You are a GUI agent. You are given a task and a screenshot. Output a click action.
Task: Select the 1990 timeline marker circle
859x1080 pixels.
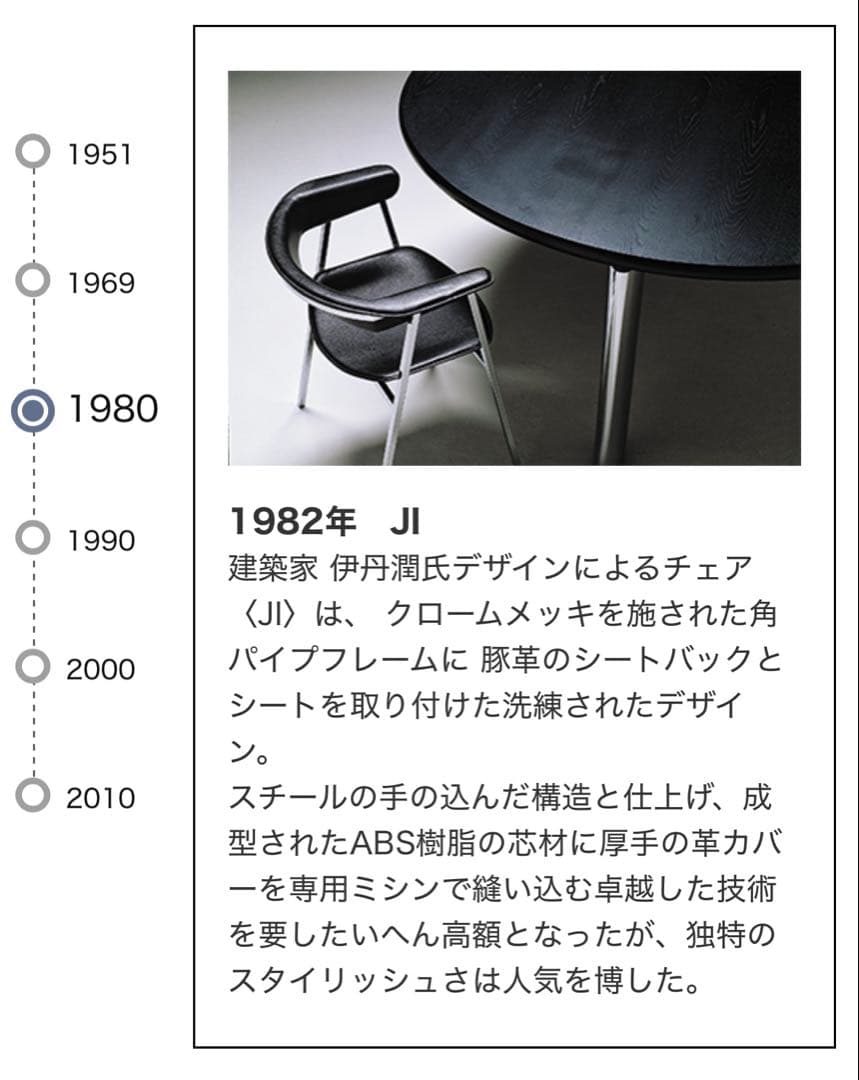point(35,538)
